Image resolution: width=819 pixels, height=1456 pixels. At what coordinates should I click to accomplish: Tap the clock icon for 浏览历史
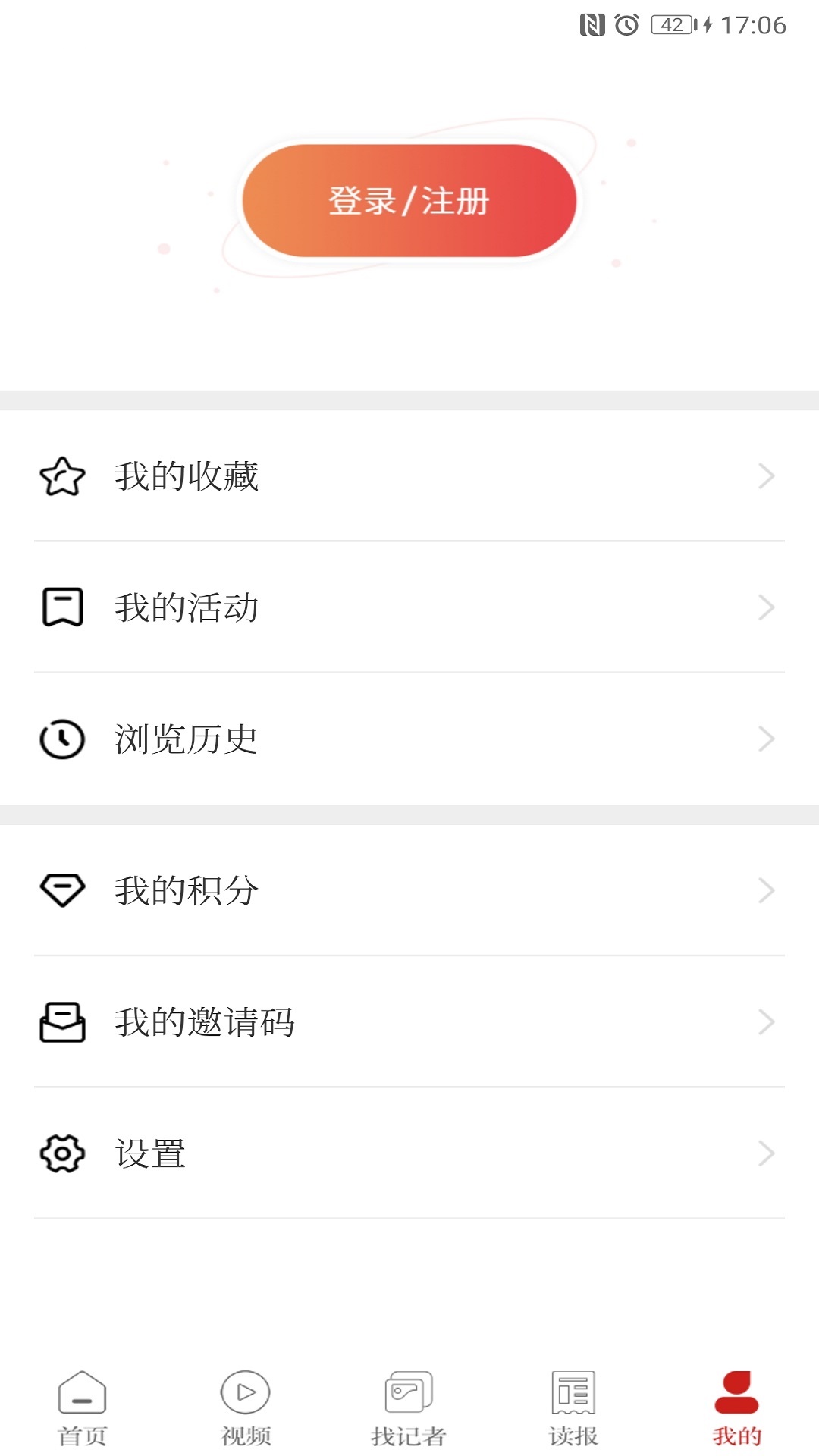coord(64,738)
